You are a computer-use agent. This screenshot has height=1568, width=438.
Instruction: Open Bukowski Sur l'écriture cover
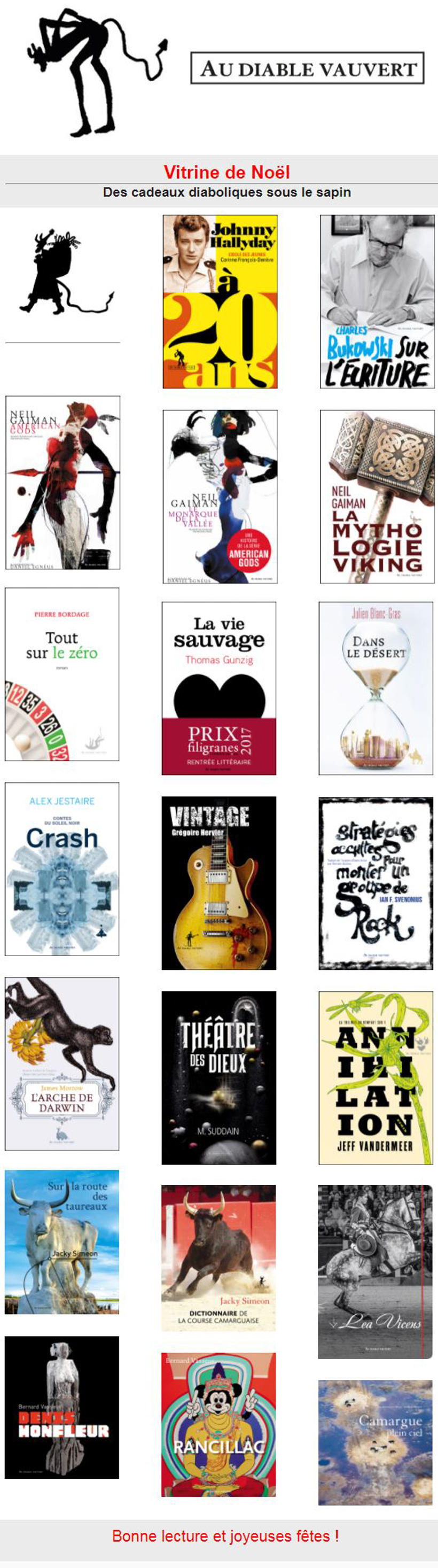click(377, 301)
